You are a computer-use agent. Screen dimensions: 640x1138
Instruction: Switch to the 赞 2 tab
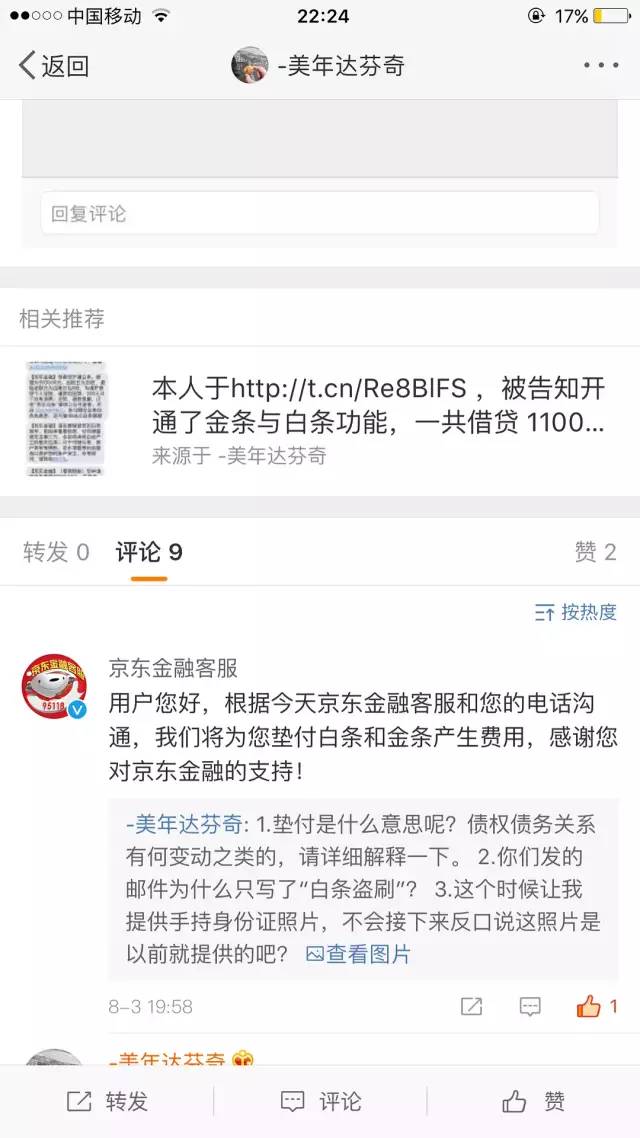coord(595,552)
